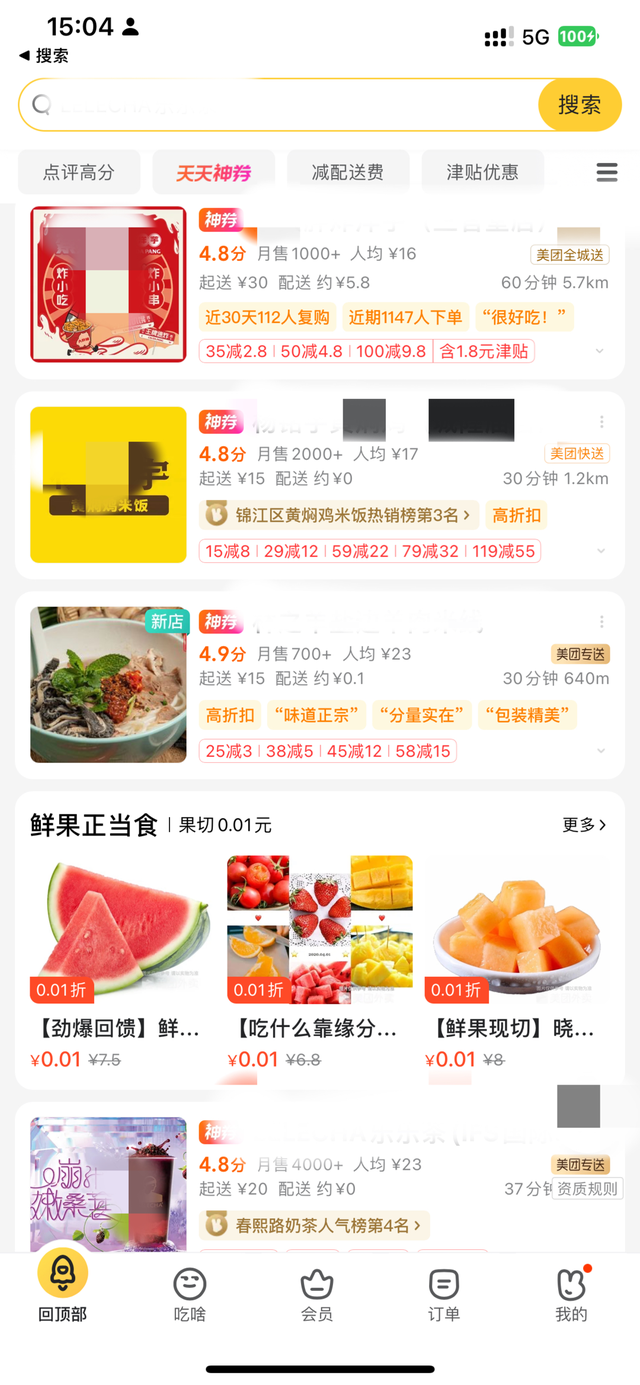Image resolution: width=640 pixels, height=1385 pixels.
Task: Return to the previous 搜索 app
Action: 44,56
